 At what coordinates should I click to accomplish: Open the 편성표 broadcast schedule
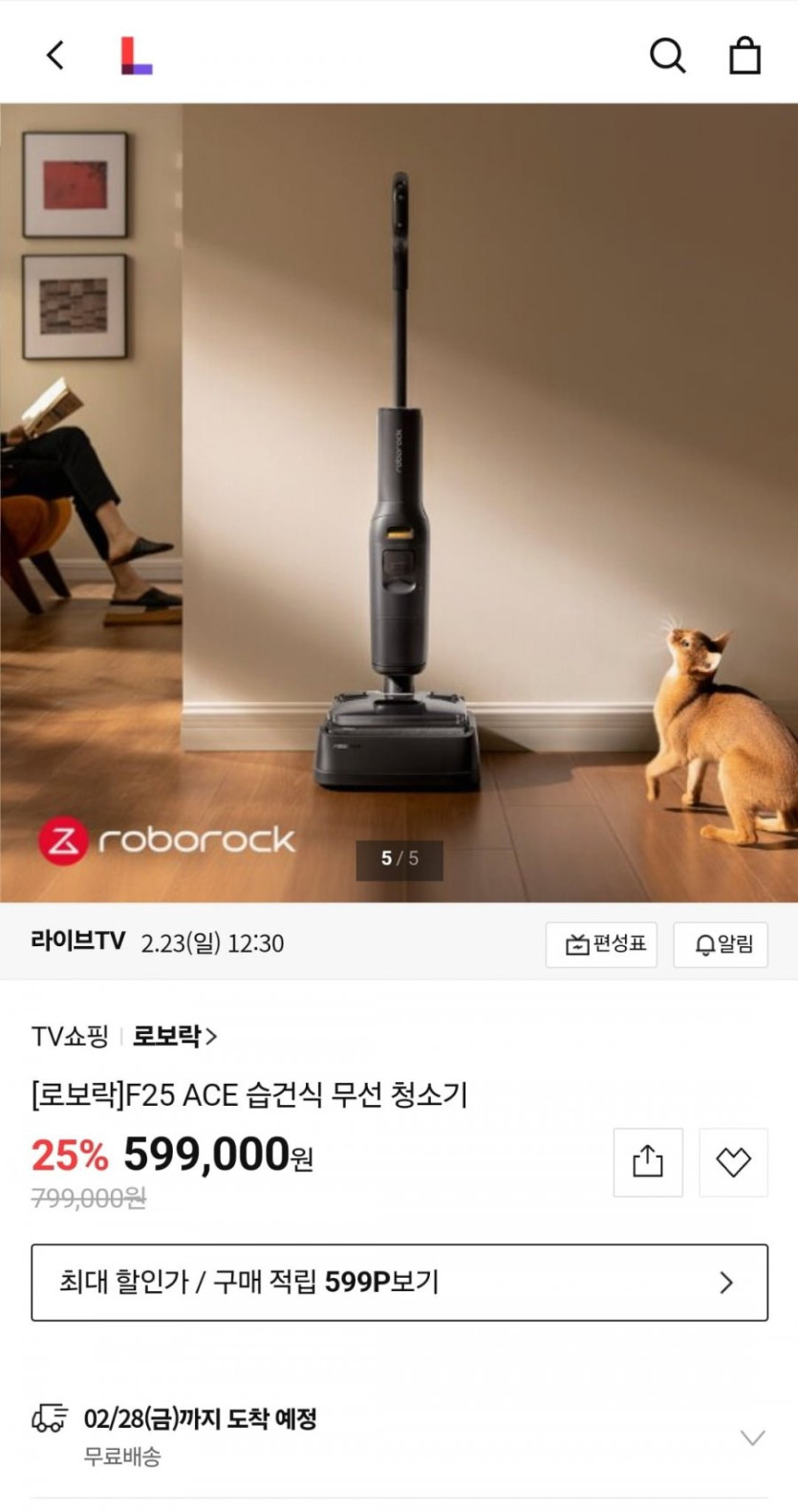point(601,944)
